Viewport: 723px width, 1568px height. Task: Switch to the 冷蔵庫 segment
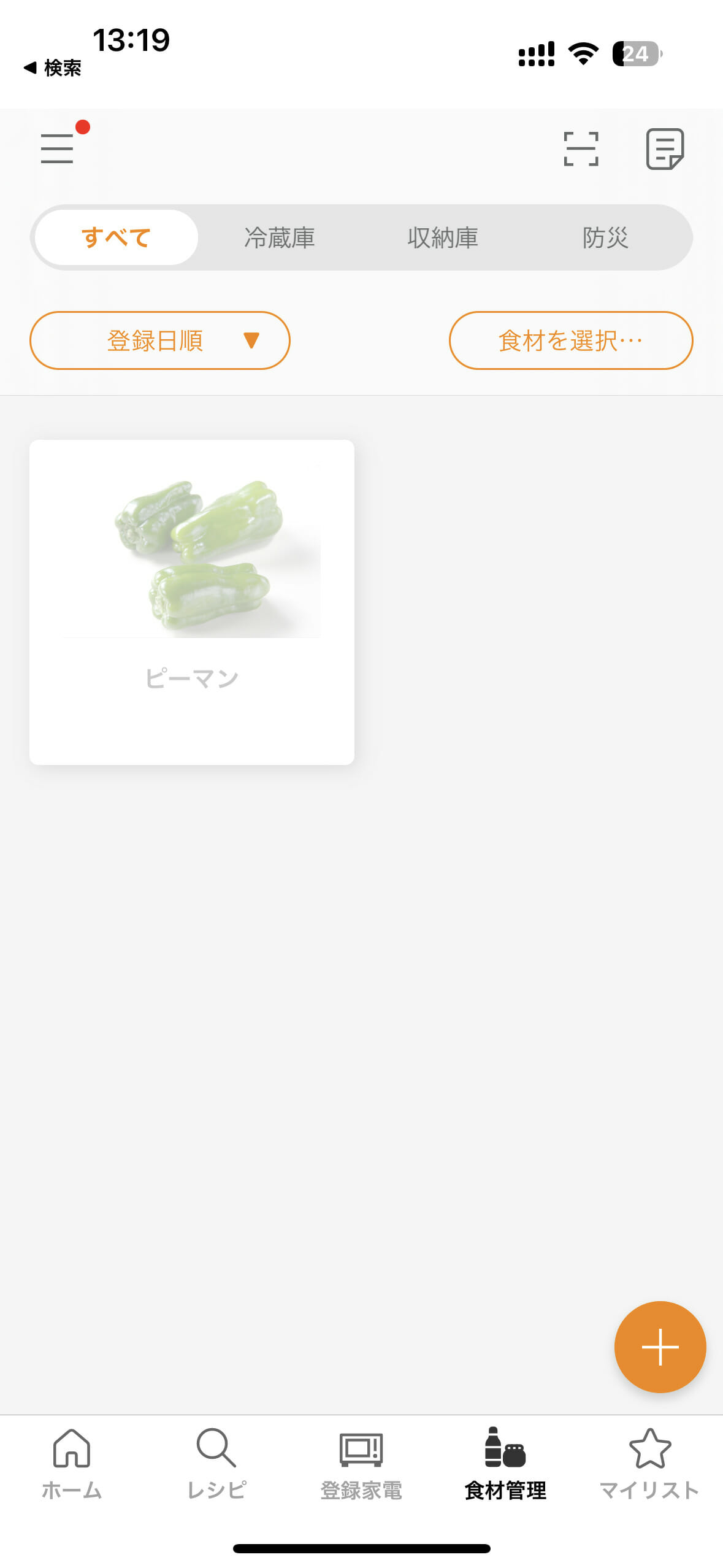(x=280, y=237)
